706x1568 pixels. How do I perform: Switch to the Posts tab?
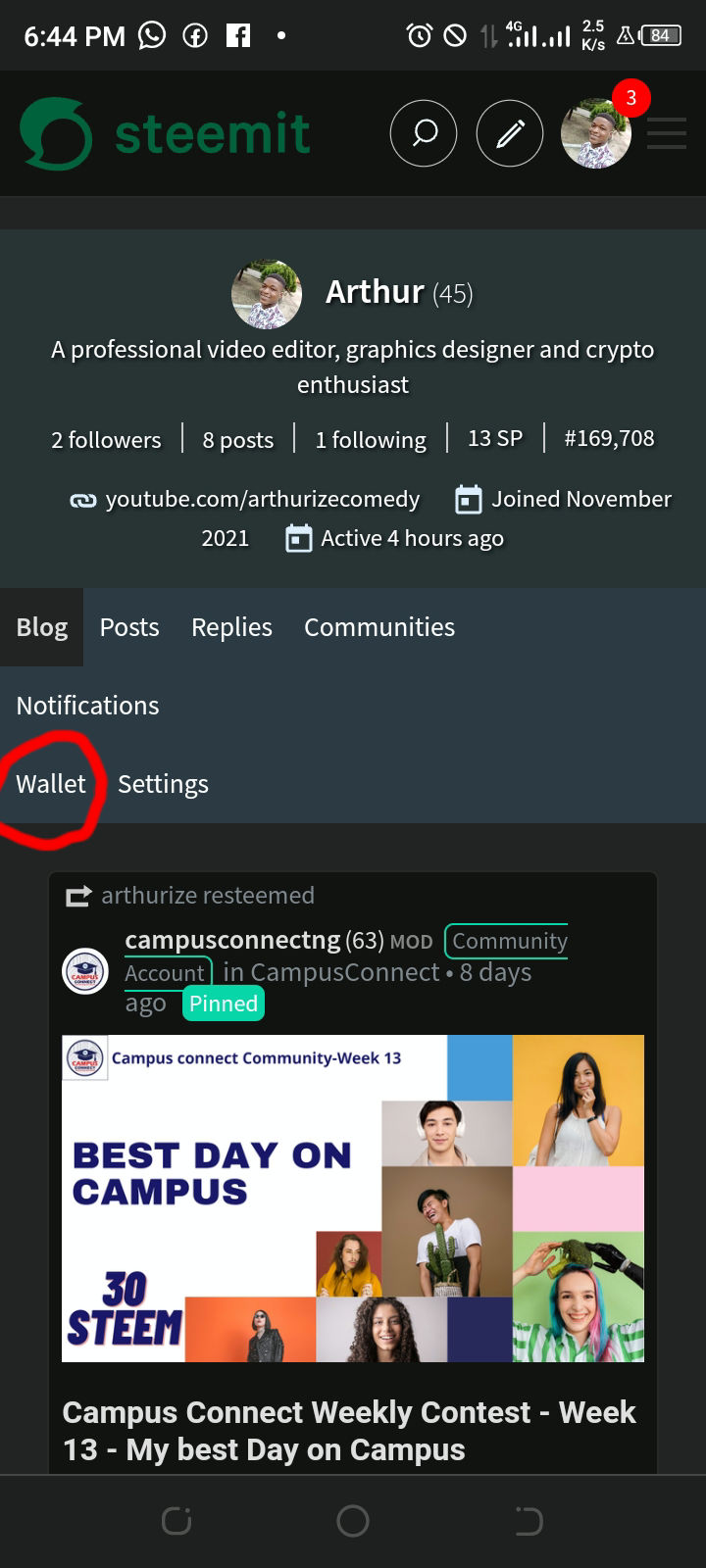[129, 627]
